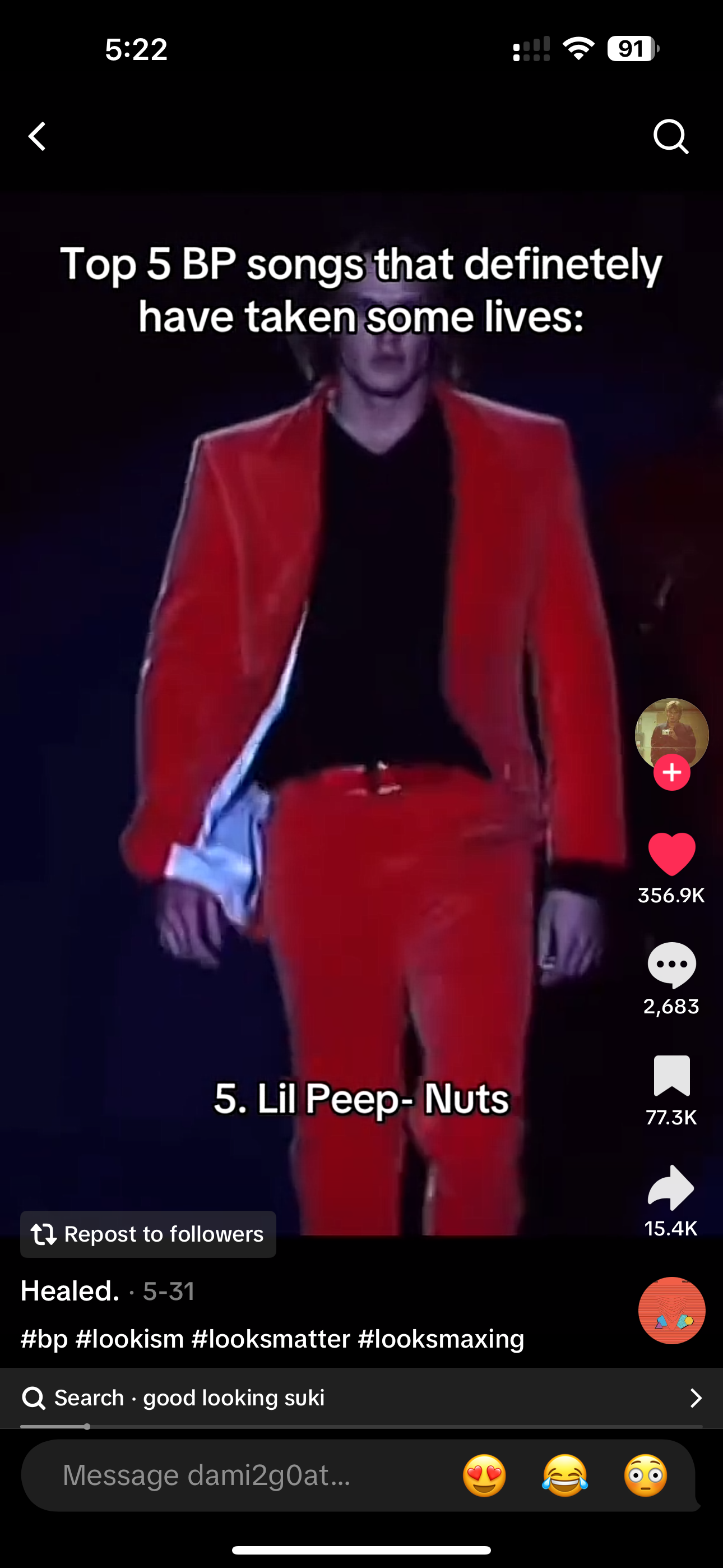
Task: Tap Repost to followers
Action: (x=148, y=1234)
